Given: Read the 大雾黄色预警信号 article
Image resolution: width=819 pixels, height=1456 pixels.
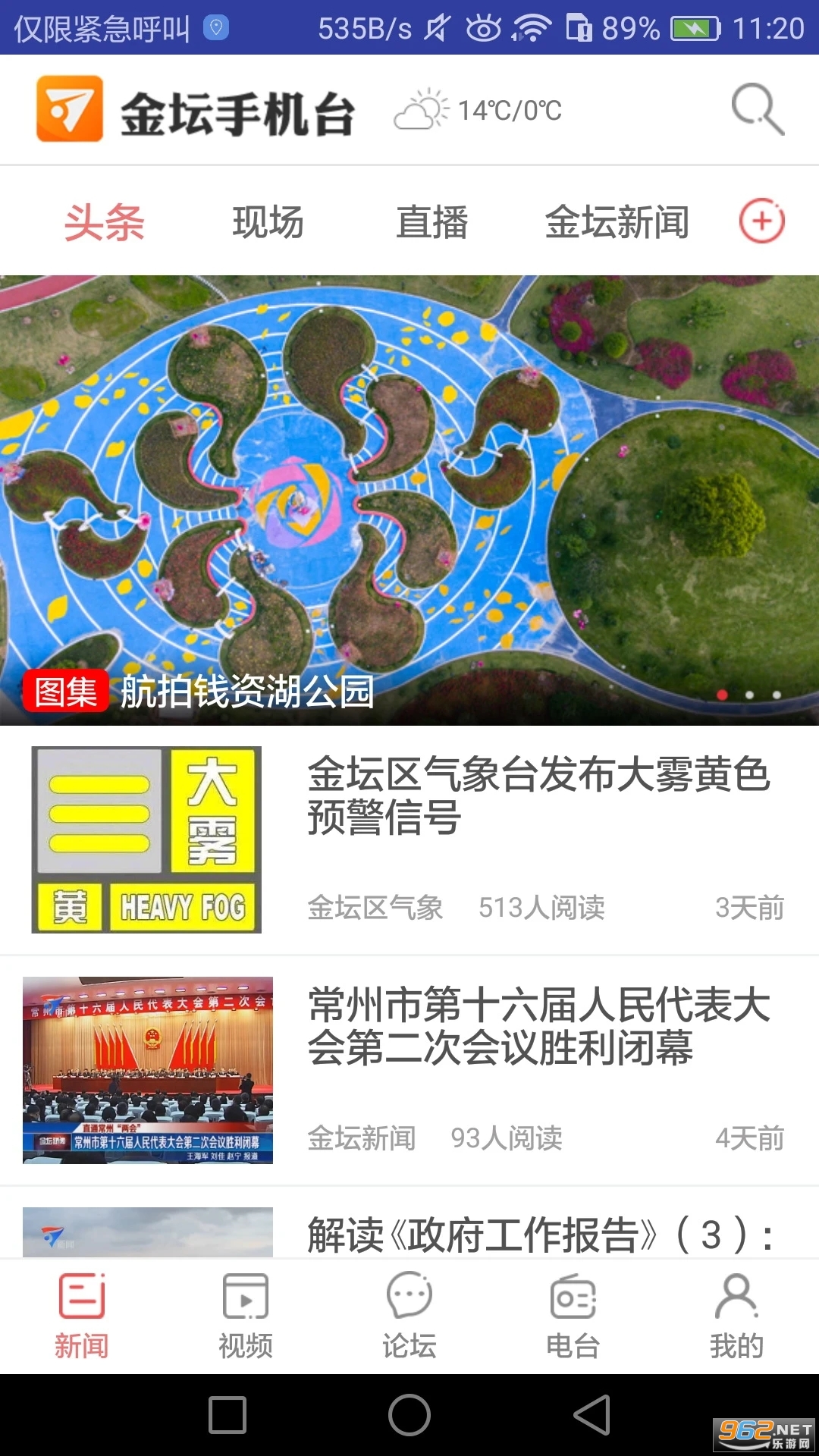Looking at the screenshot, I should (x=538, y=795).
